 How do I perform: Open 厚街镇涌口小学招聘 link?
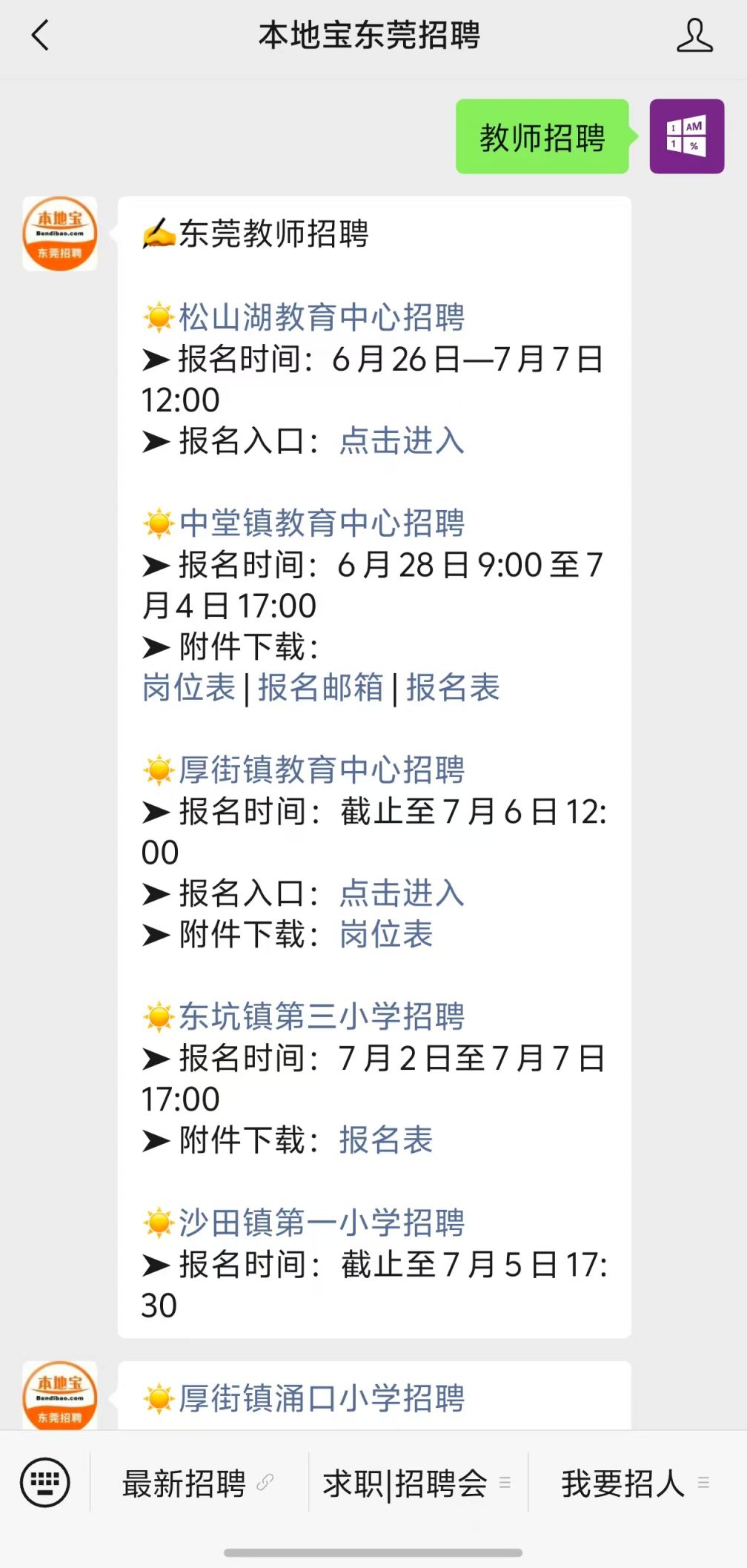click(x=322, y=1399)
